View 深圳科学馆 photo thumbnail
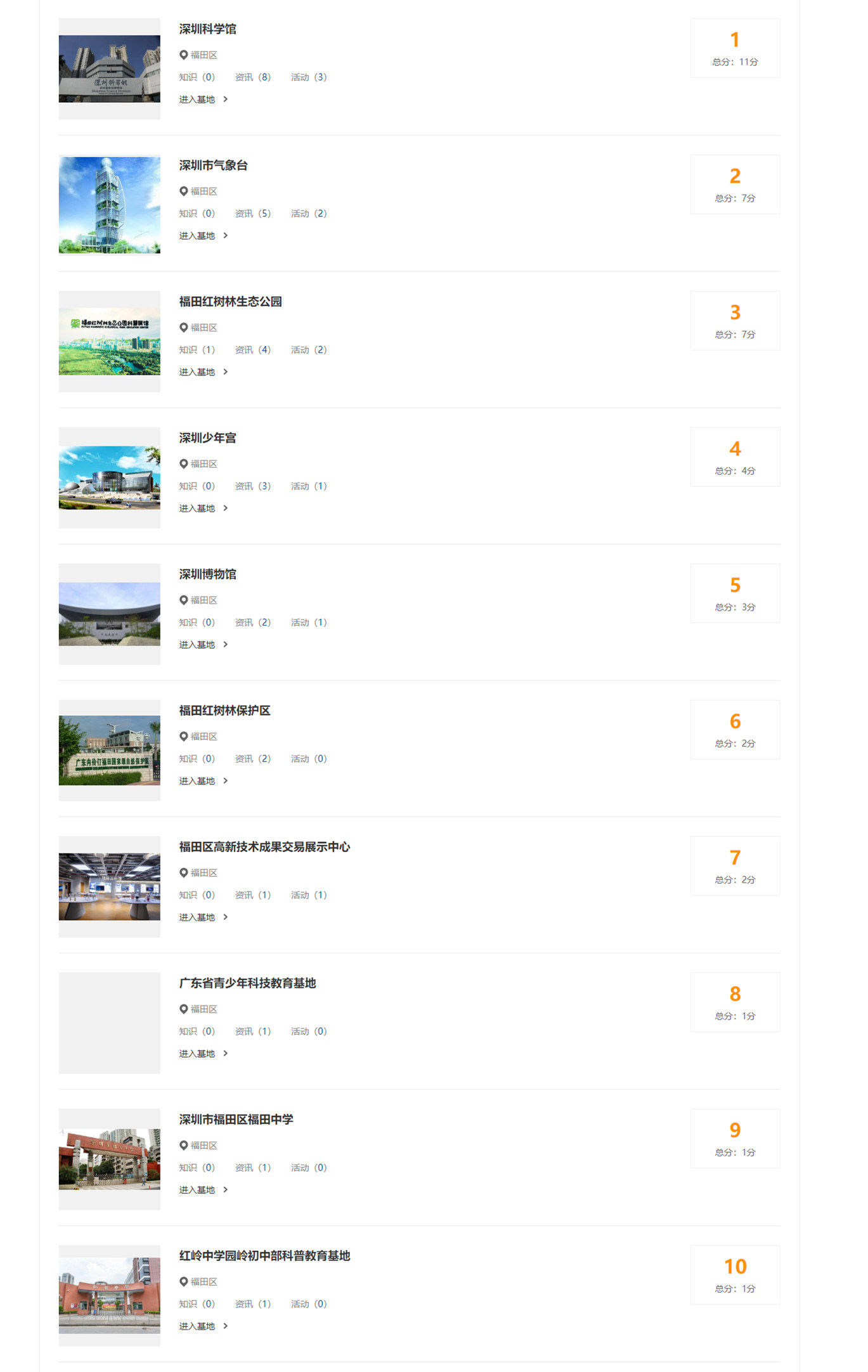The height and width of the screenshot is (1372, 868). [x=109, y=68]
